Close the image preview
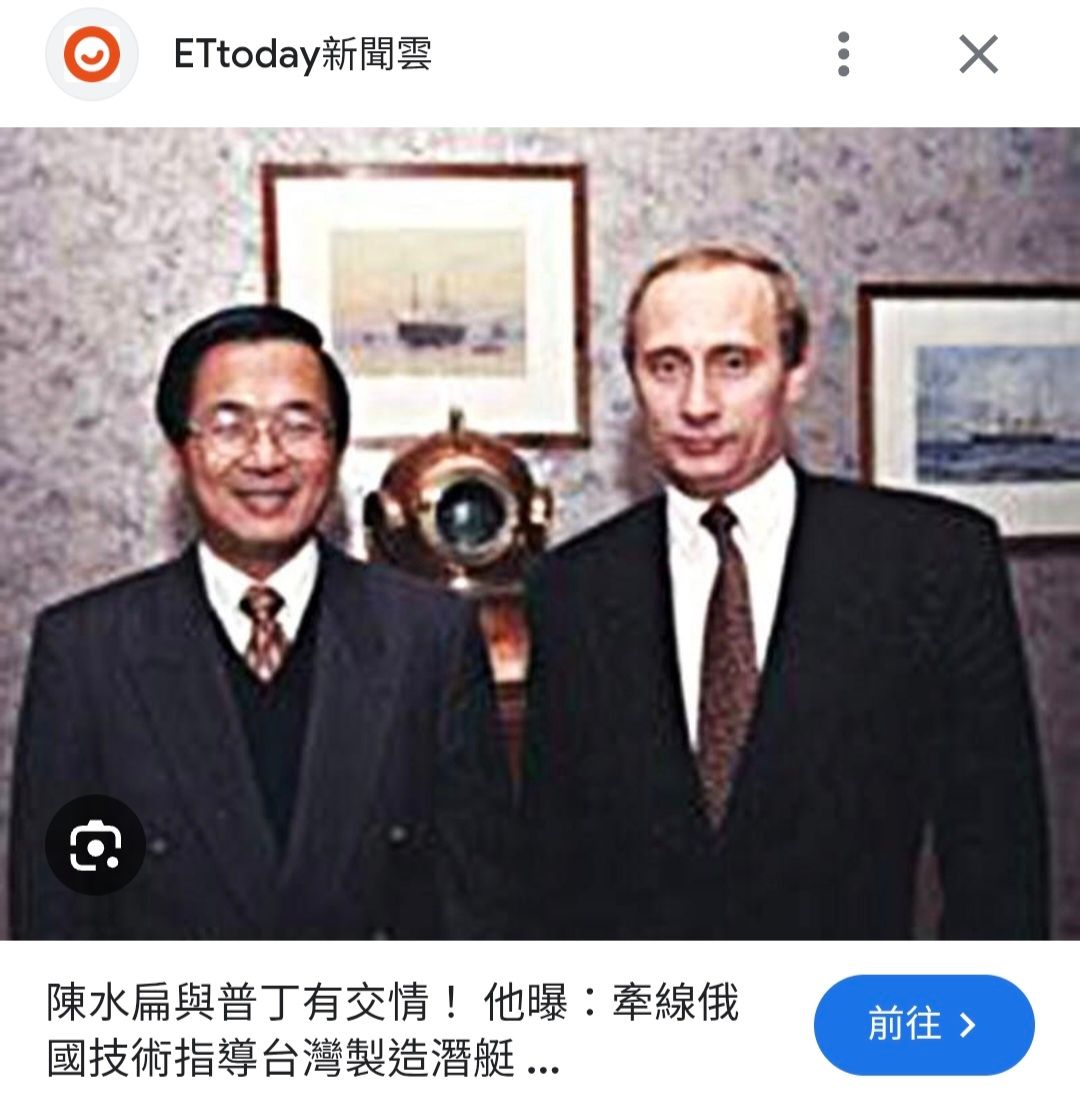Image resolution: width=1080 pixels, height=1104 pixels. 978,54
